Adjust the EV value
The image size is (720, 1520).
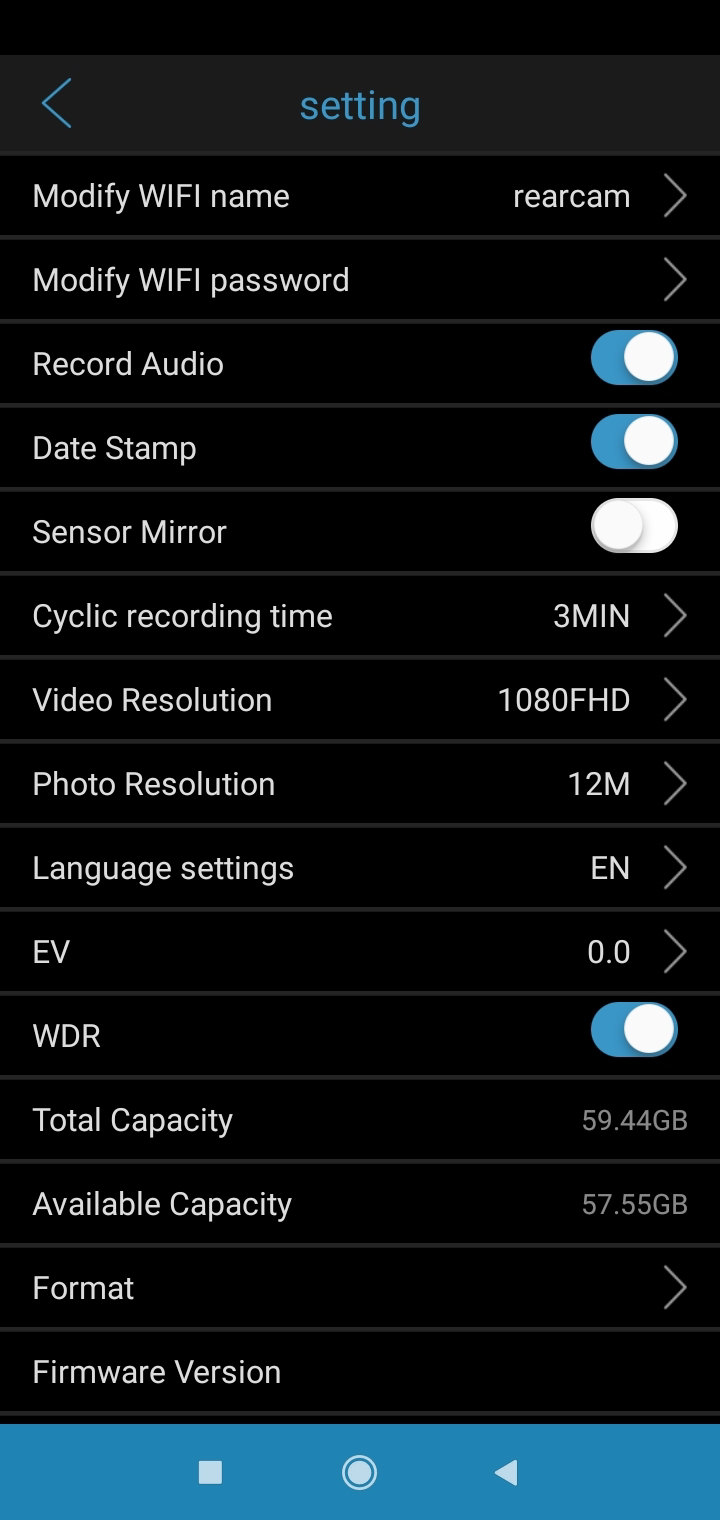click(x=360, y=952)
